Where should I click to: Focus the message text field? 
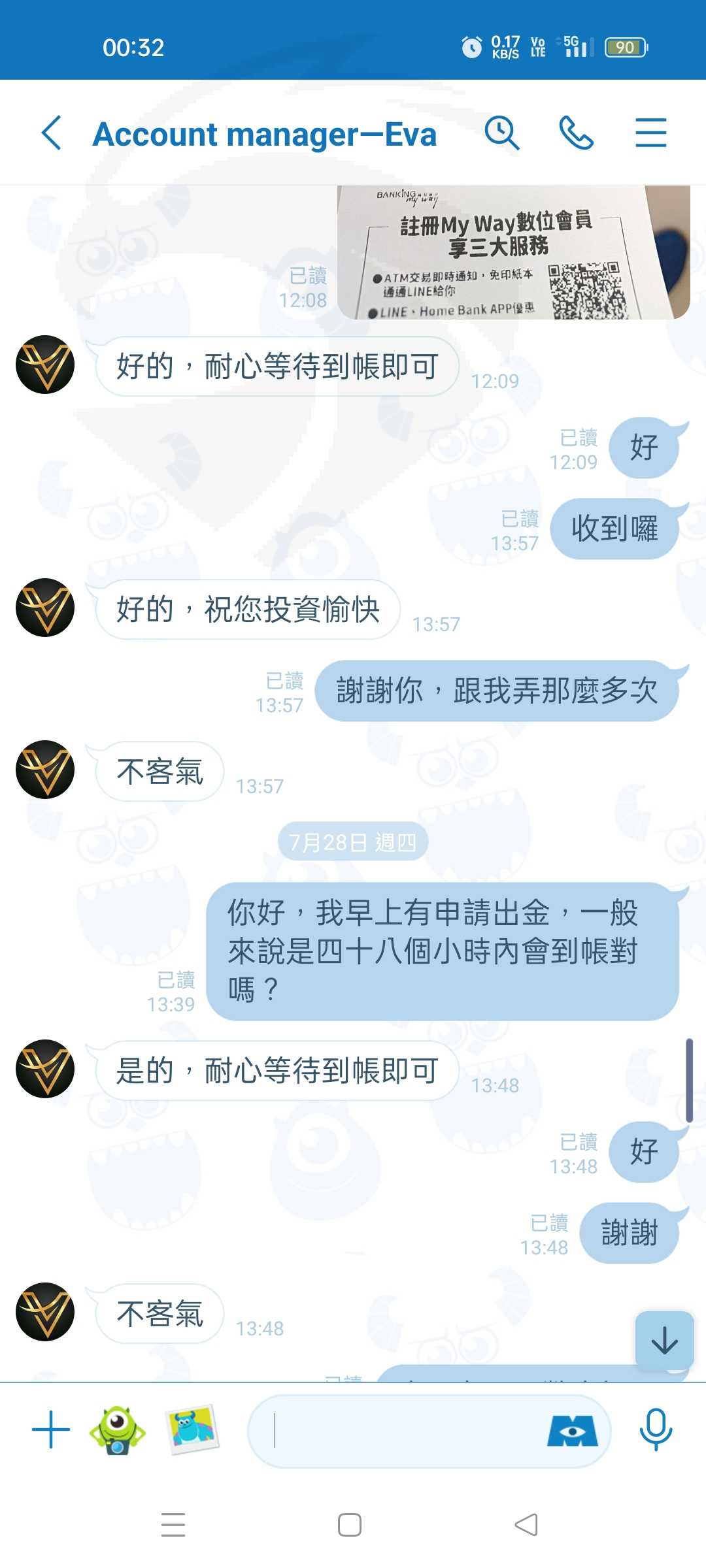click(x=405, y=1431)
